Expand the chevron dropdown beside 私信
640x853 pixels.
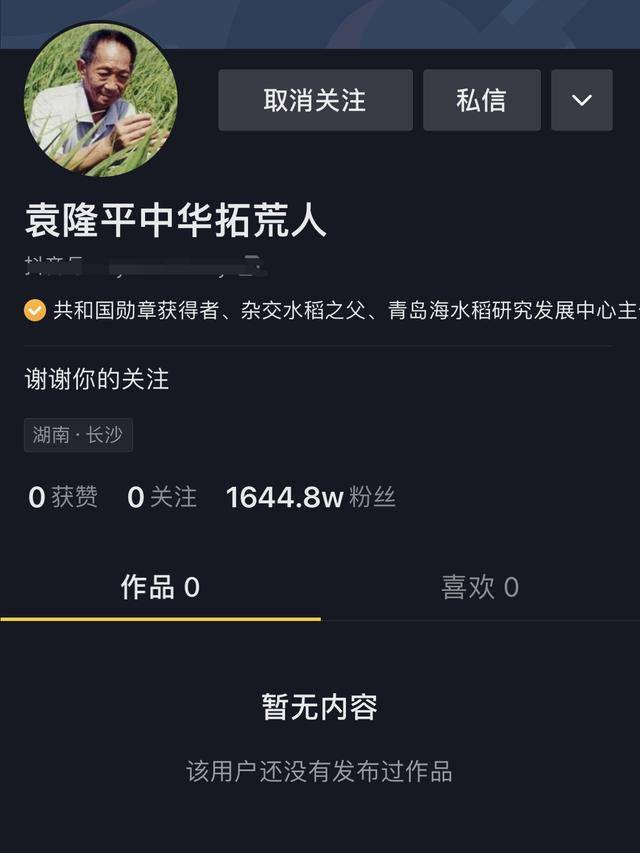582,100
